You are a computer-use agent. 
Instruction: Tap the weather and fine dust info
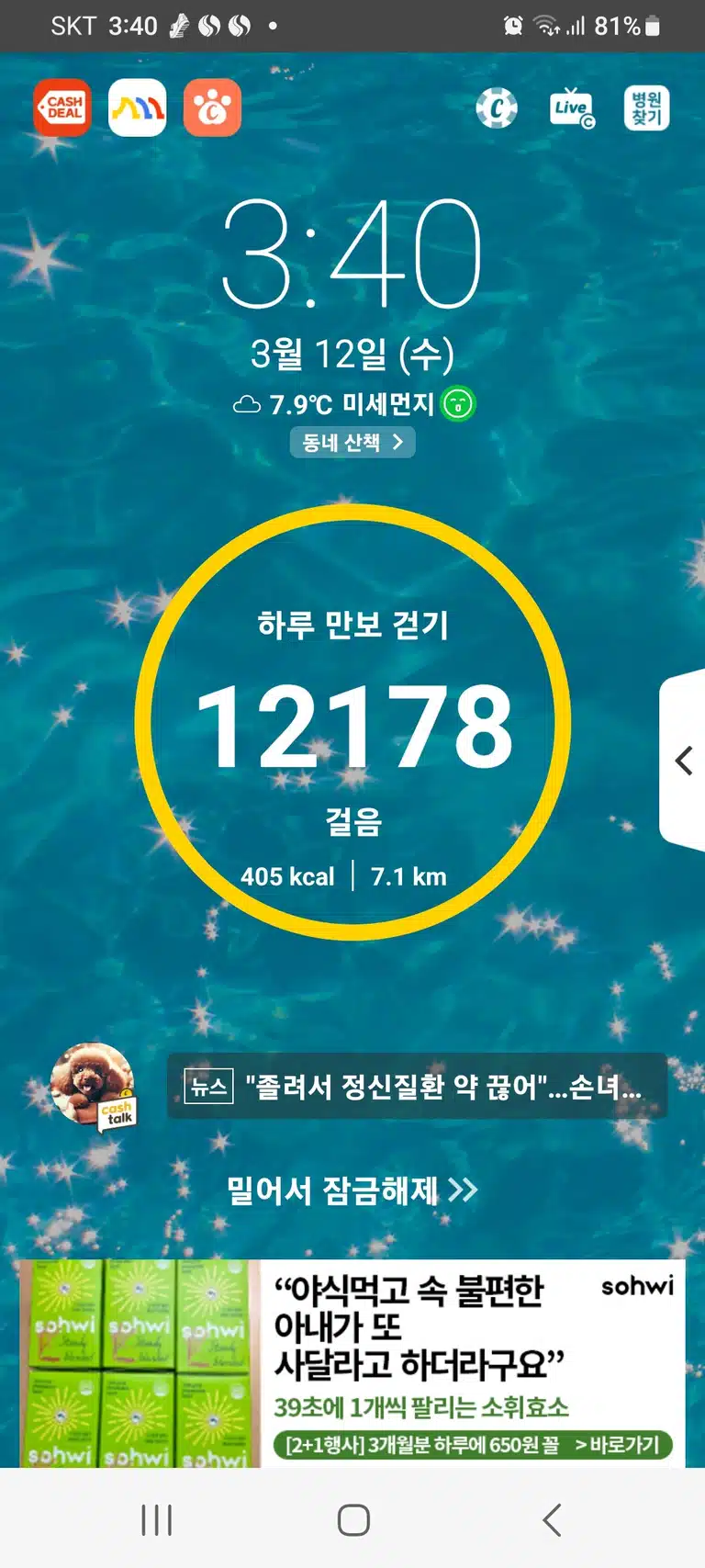point(353,403)
